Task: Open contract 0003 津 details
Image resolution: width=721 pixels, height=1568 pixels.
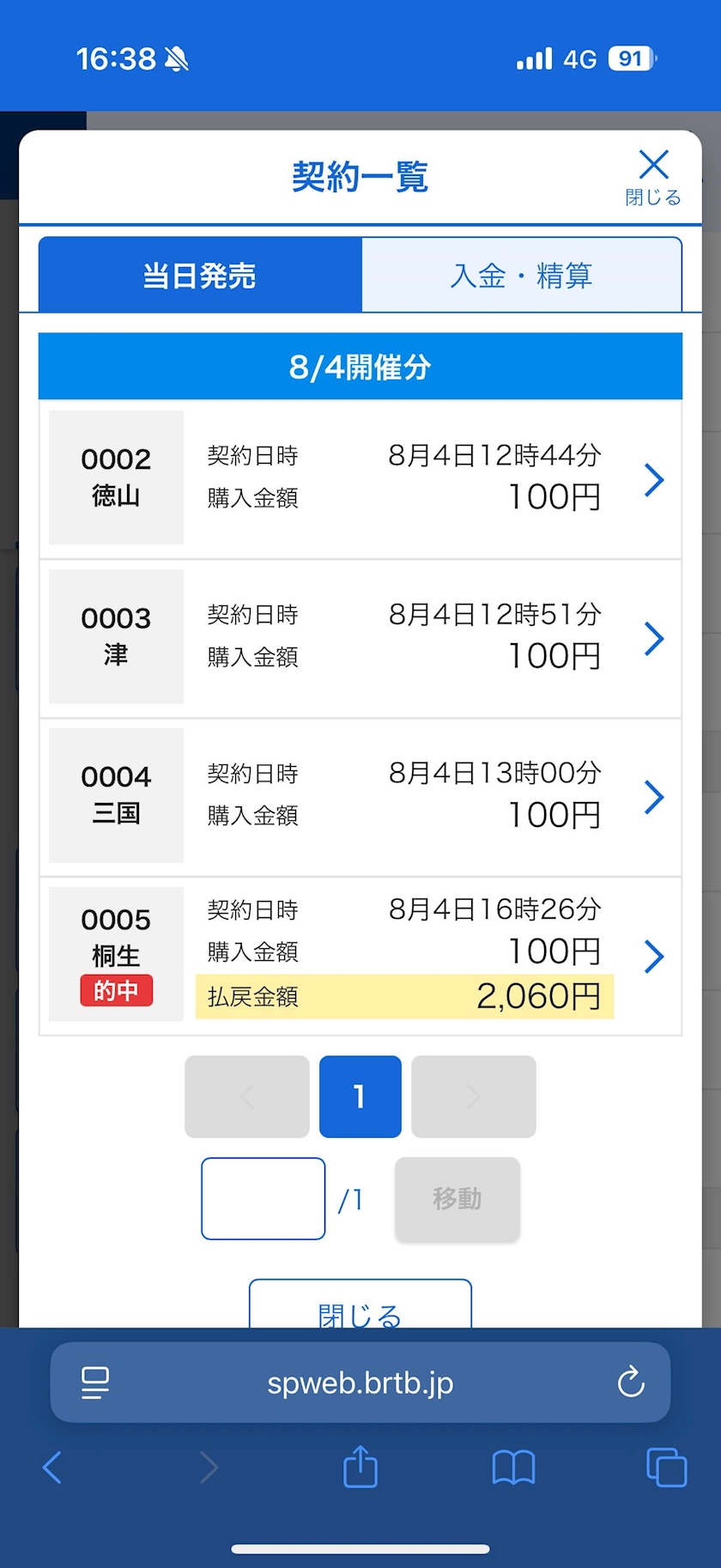Action: 360,638
